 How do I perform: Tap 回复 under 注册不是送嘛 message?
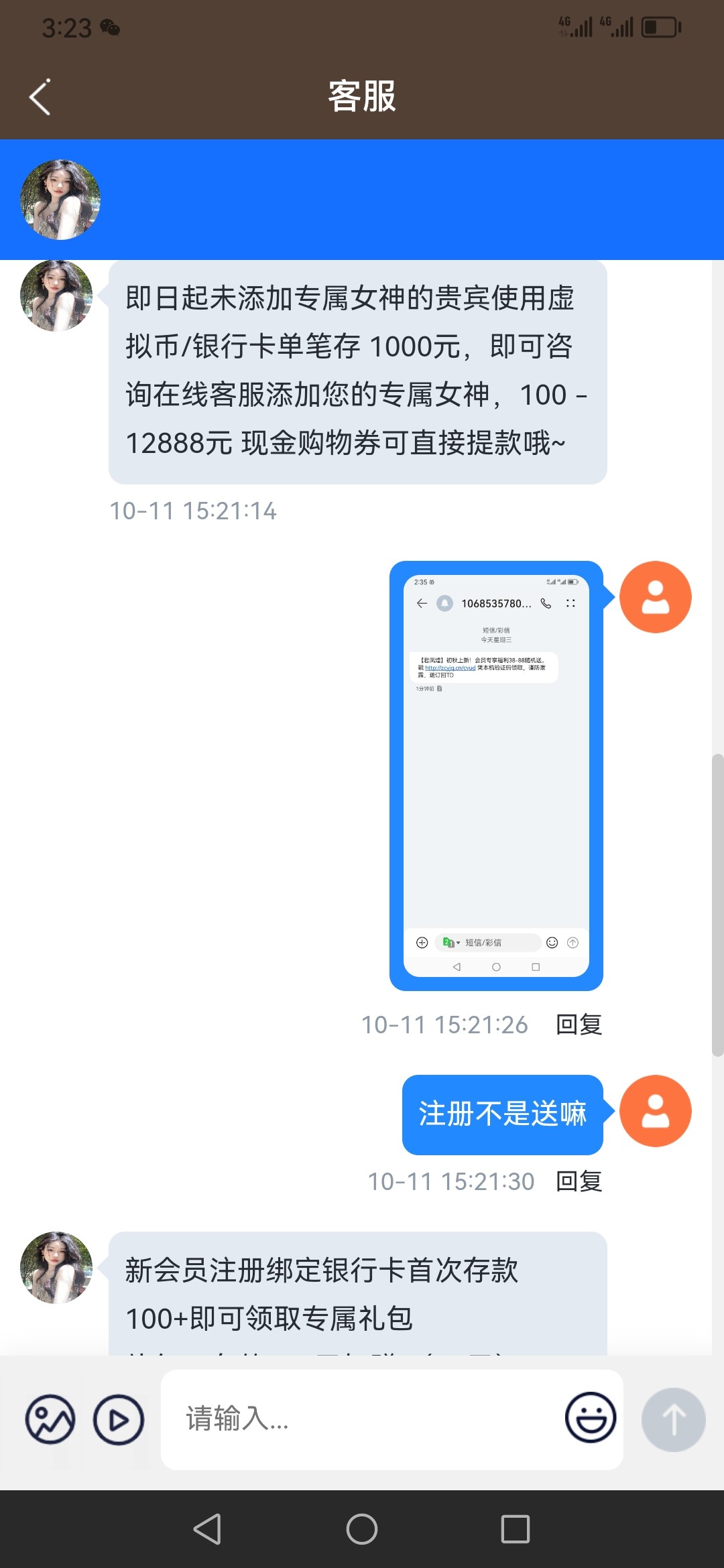pos(579,1181)
